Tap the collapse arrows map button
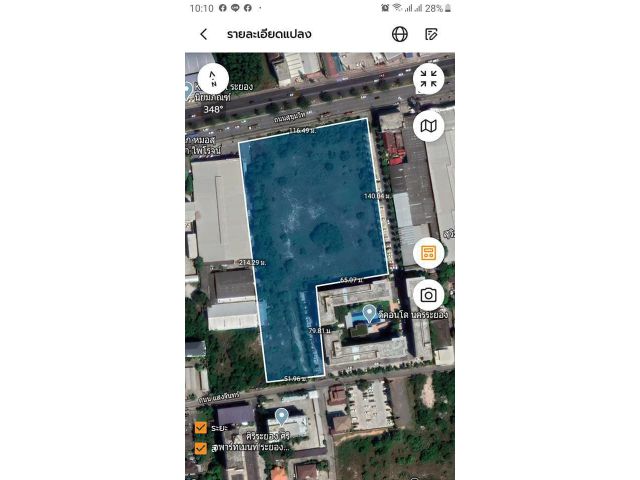640x480 pixels. (x=428, y=79)
